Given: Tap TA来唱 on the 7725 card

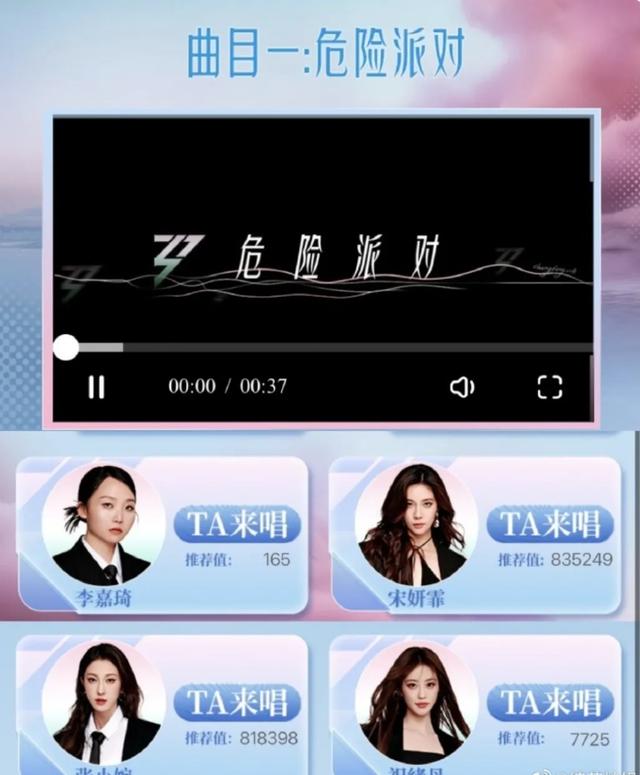Looking at the screenshot, I should [549, 702].
